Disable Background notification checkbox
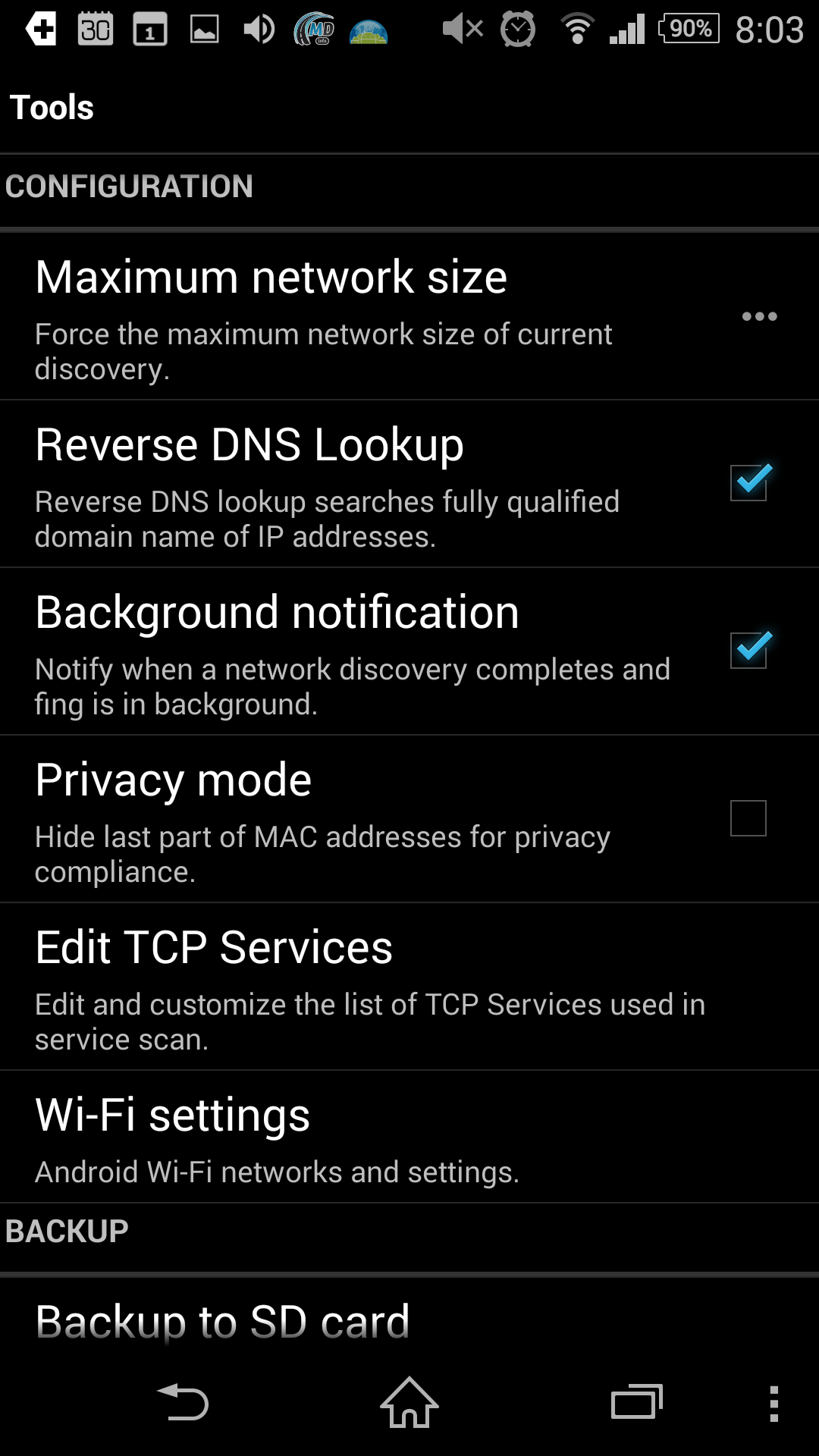The image size is (819, 1456). 748,651
